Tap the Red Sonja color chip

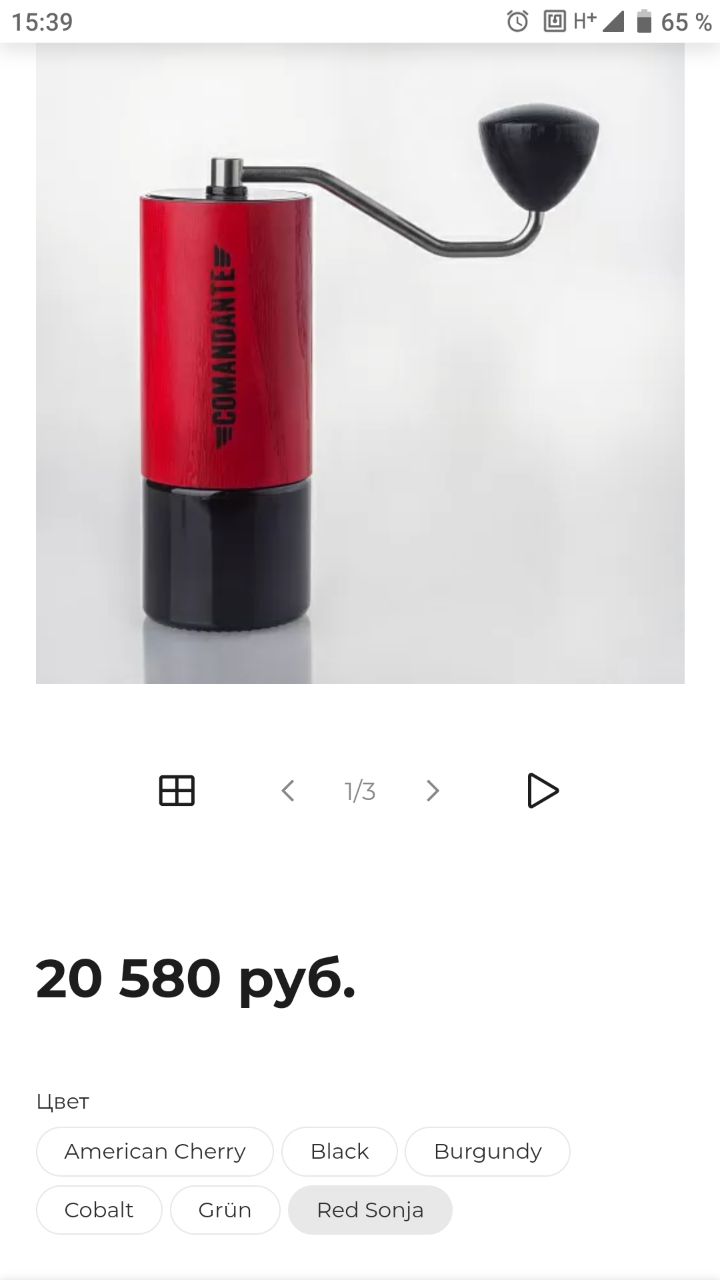tap(370, 1210)
